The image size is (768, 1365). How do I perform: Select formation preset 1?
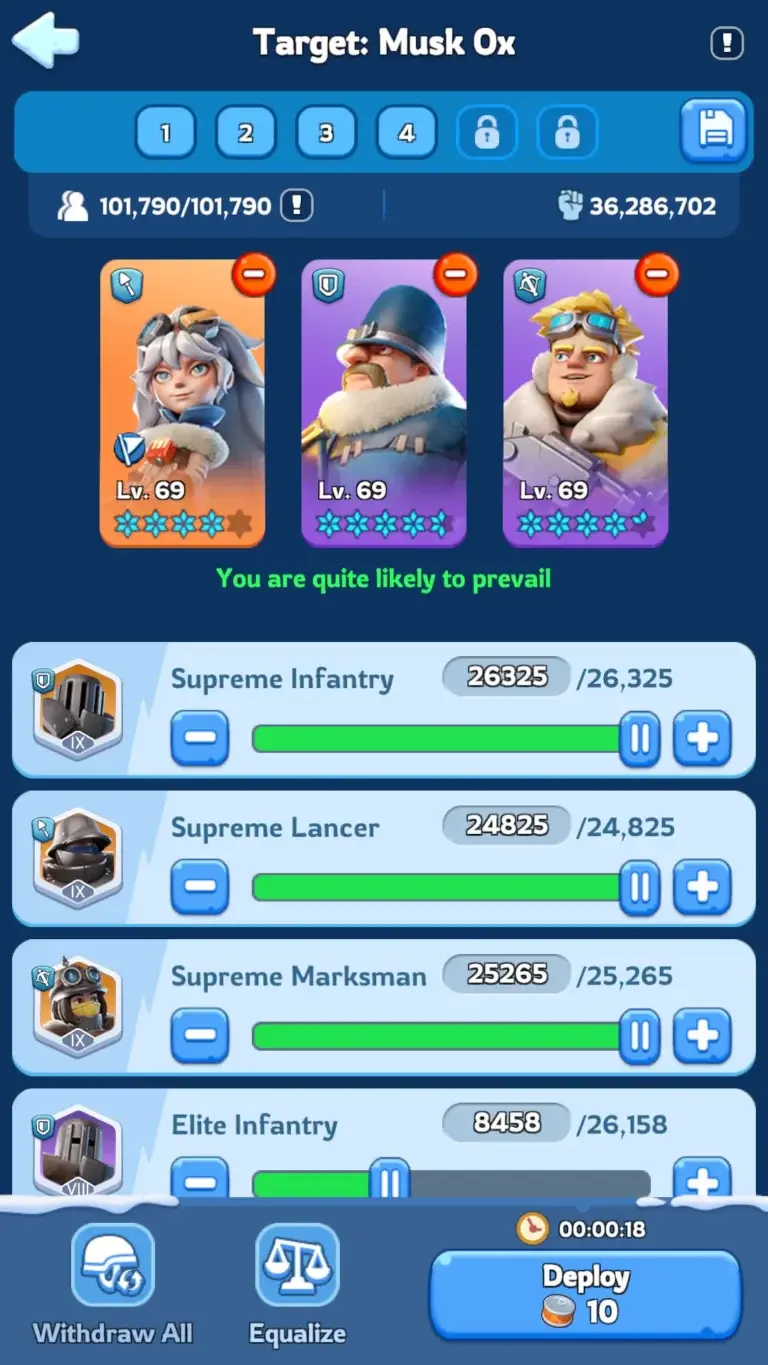click(x=165, y=133)
